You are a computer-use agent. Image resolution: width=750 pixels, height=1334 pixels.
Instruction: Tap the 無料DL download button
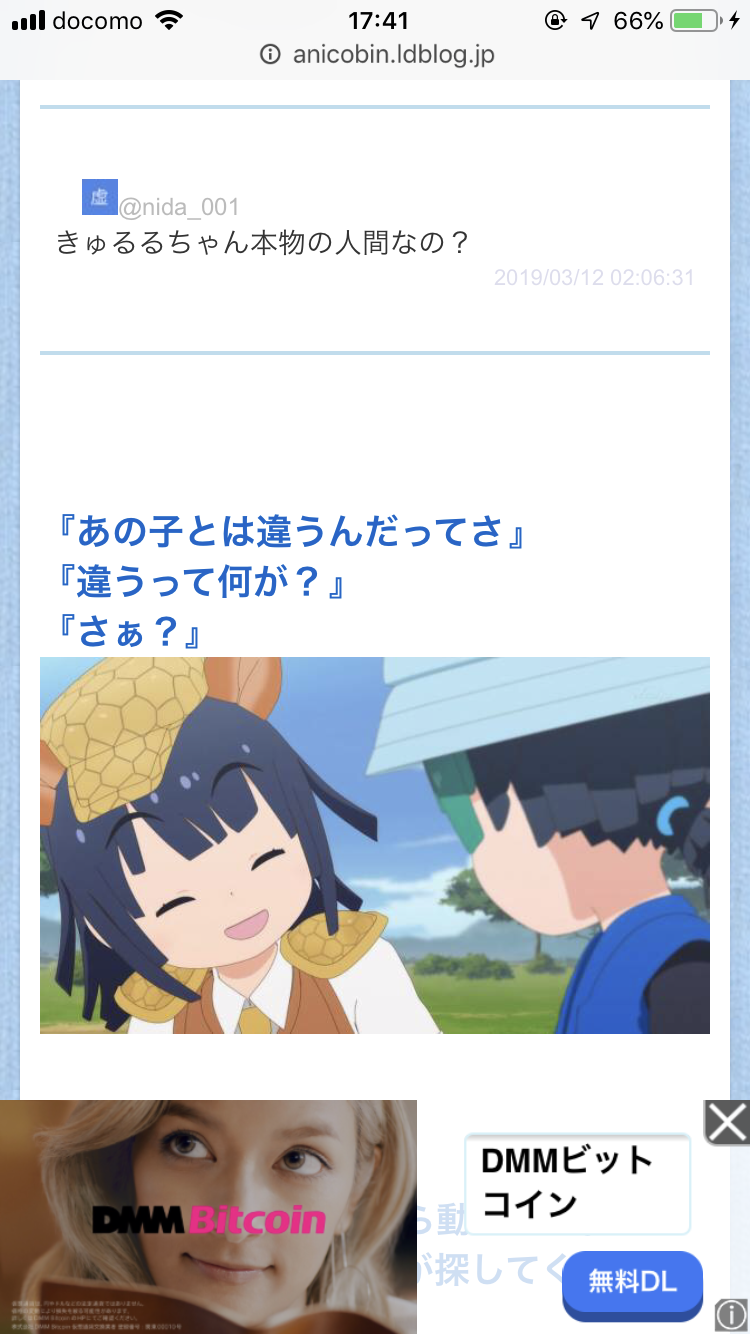(632, 1282)
